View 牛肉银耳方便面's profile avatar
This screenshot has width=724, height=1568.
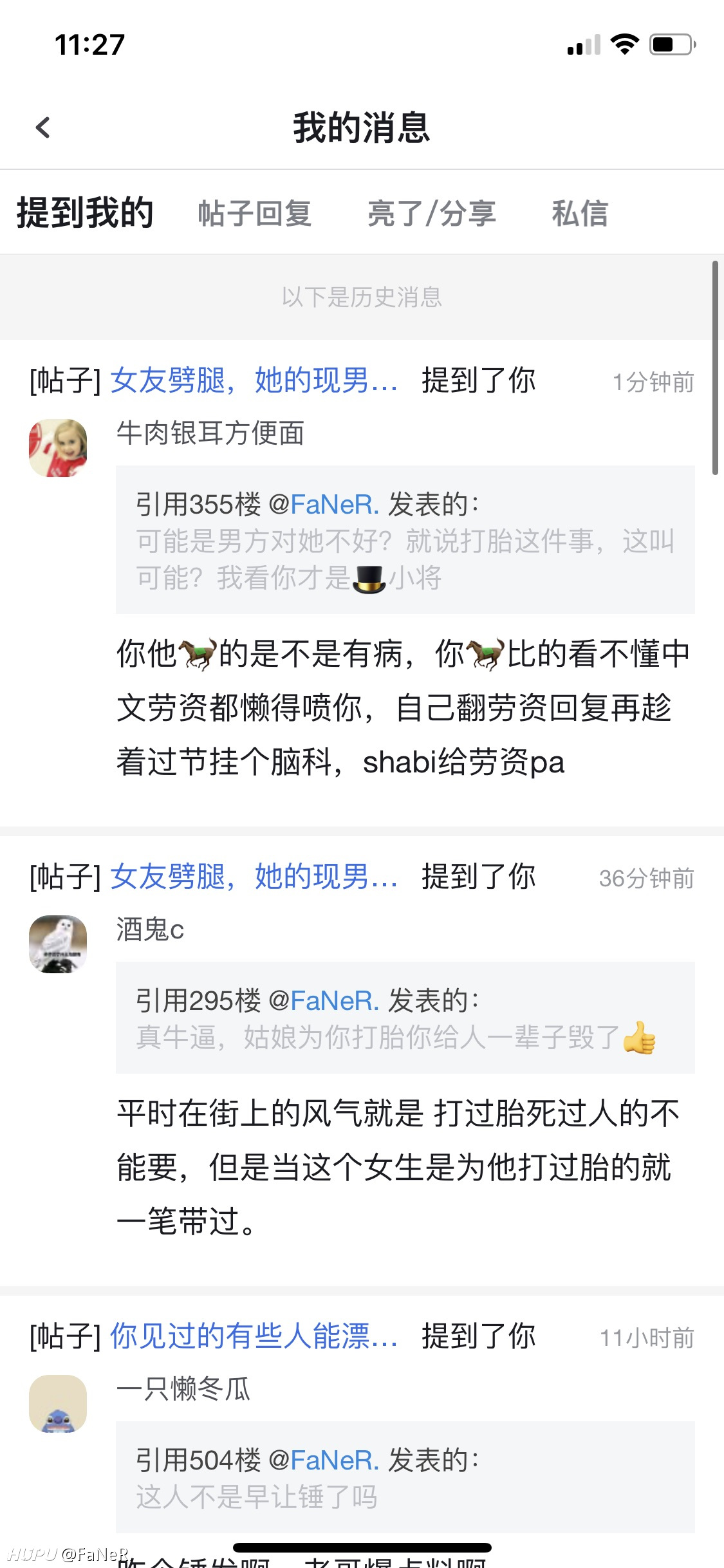(58, 448)
